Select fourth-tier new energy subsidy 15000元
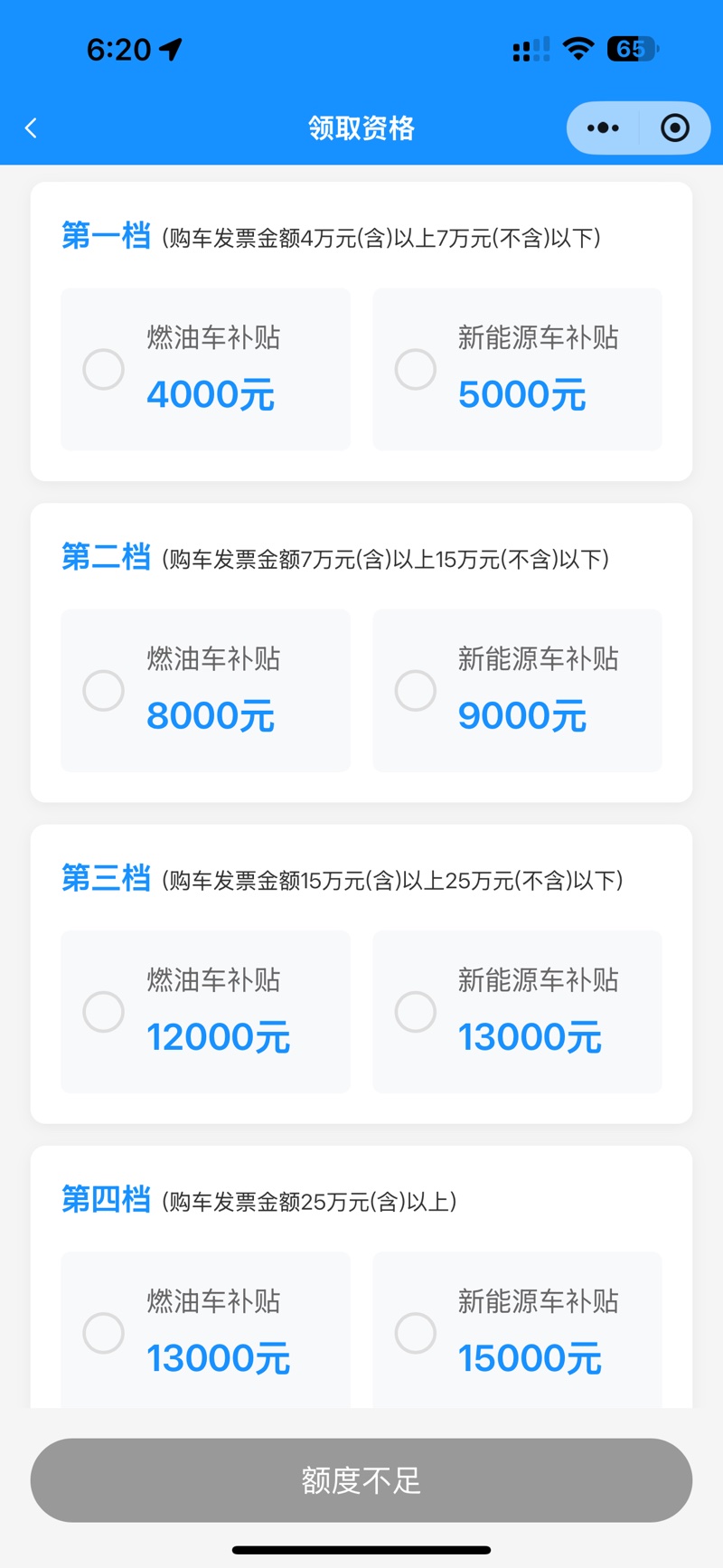Screen dimensions: 723x1568 [x=518, y=1330]
